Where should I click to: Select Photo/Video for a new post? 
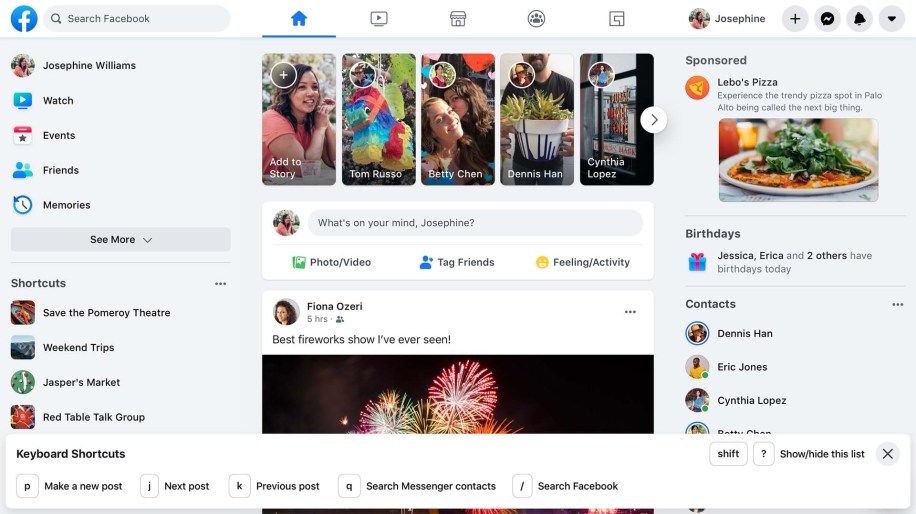[332, 262]
